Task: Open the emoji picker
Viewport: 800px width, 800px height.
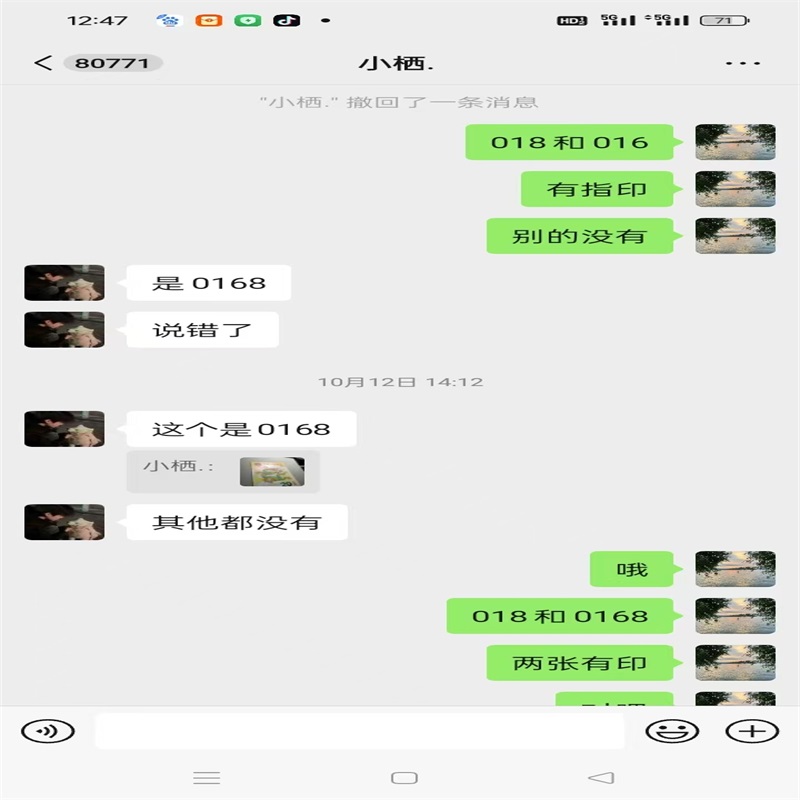Action: coord(672,731)
